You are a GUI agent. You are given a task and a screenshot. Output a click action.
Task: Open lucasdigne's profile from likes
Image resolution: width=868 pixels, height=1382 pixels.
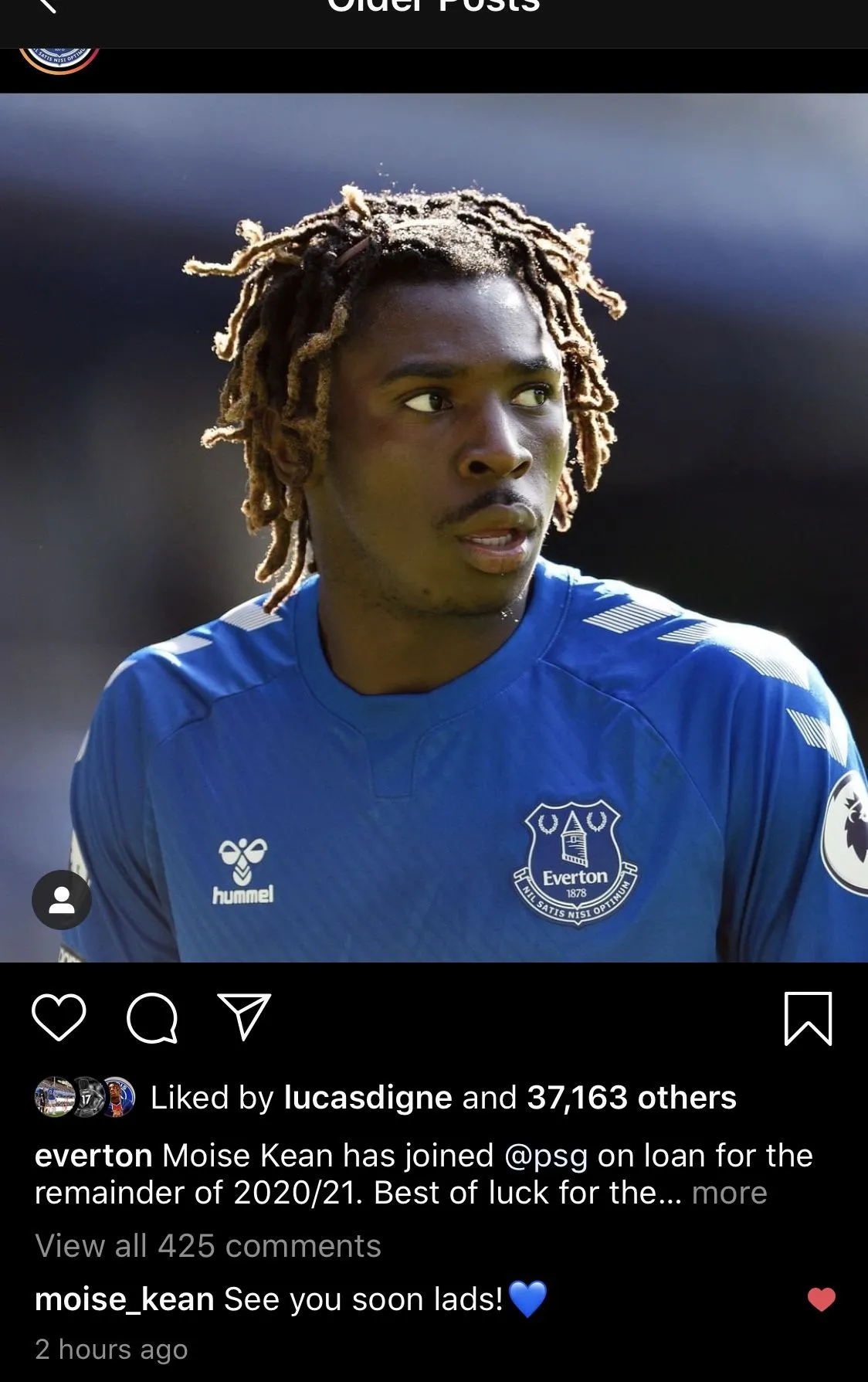coord(368,1097)
